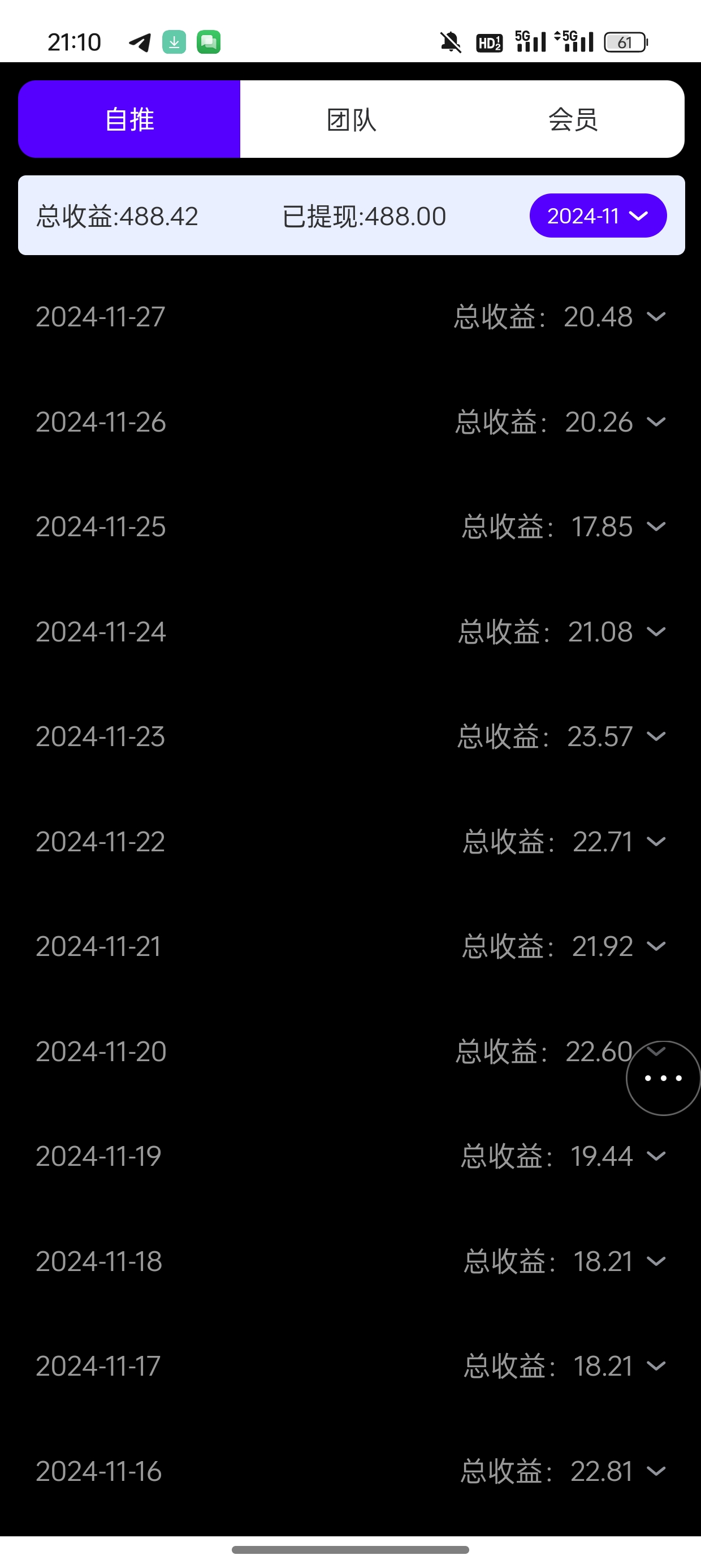Viewport: 701px width, 1568px height.
Task: Expand the 2024-11-16 earnings row
Action: click(350, 1471)
